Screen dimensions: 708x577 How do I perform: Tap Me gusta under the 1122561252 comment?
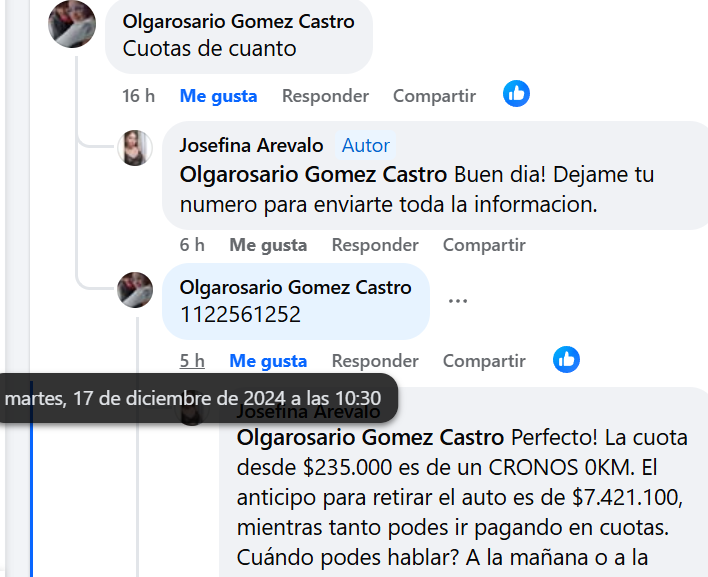[x=268, y=361]
